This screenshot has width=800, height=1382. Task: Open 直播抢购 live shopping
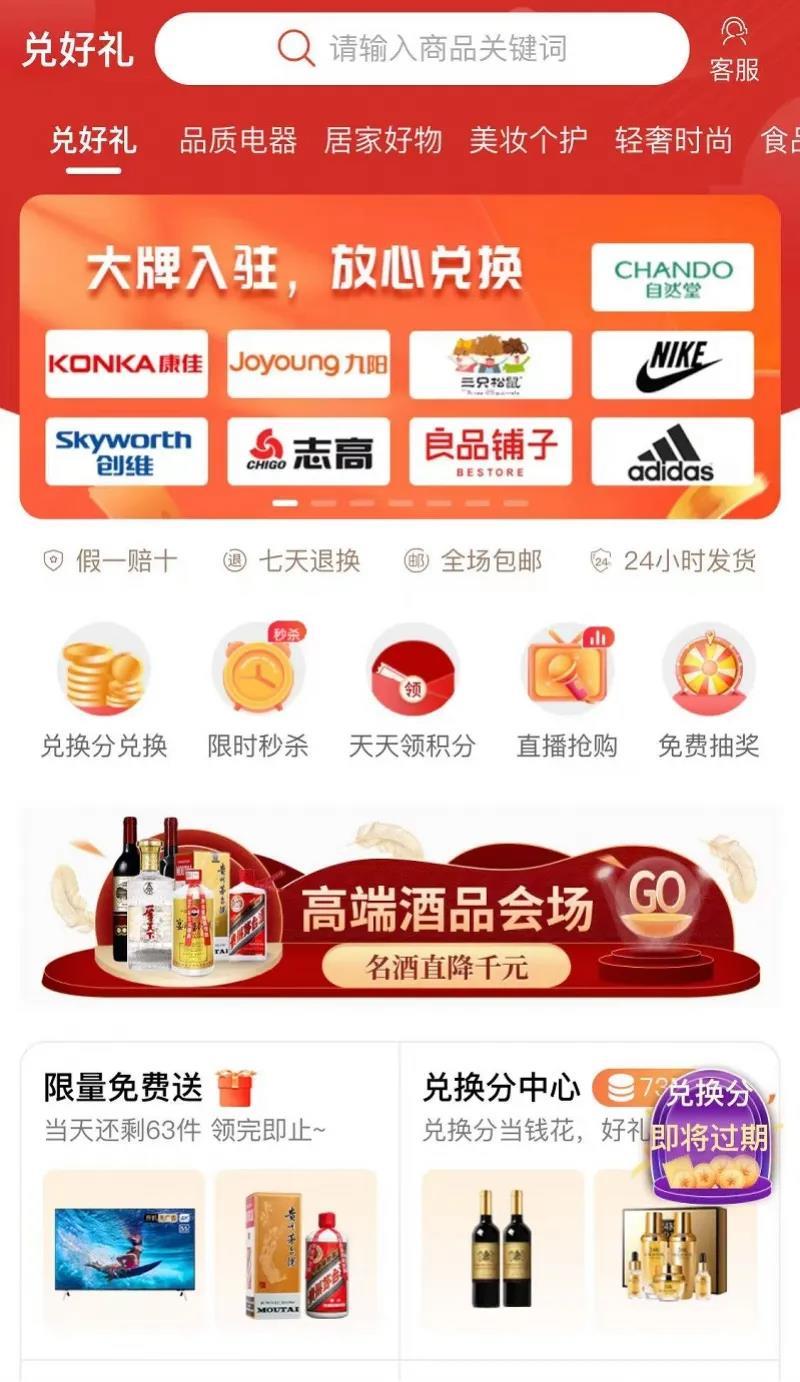[x=567, y=690]
